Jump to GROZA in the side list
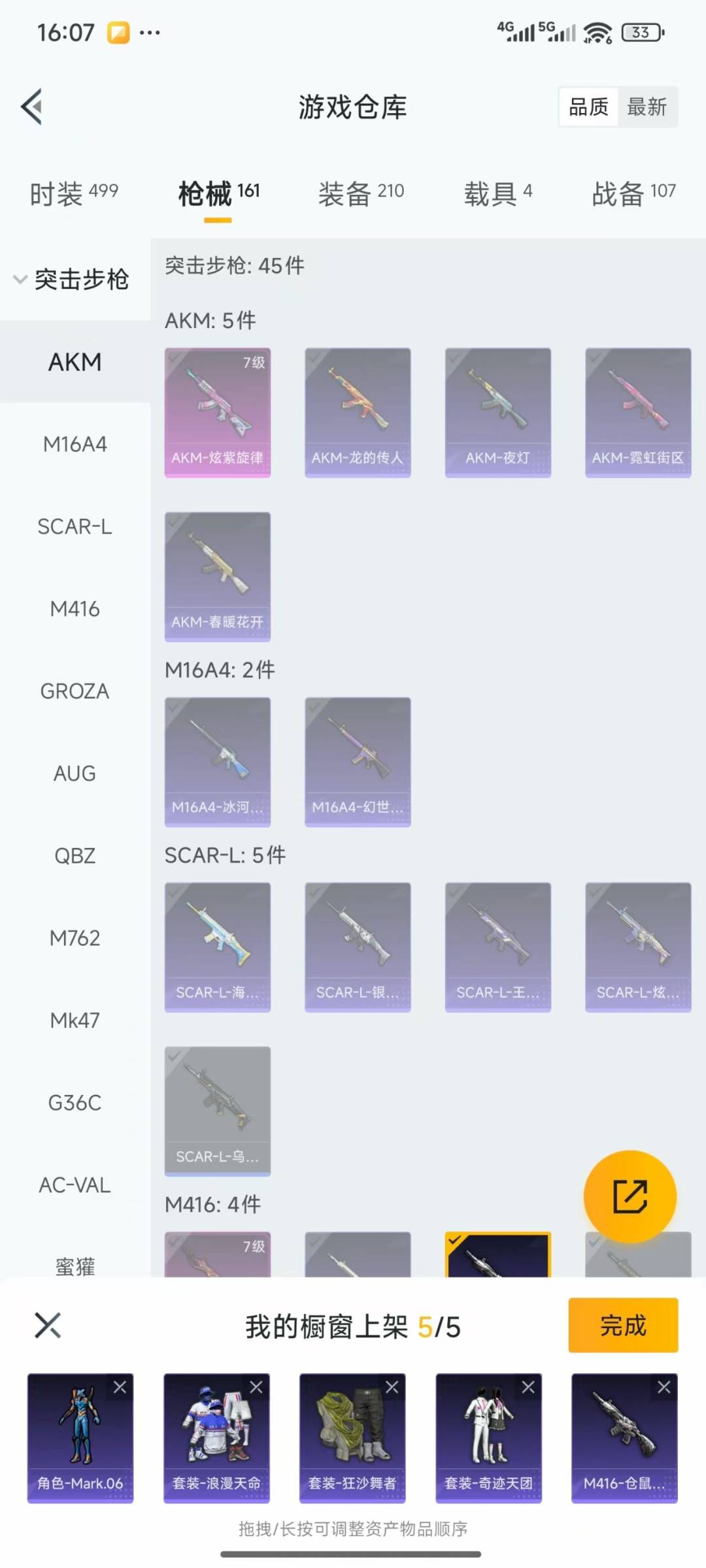Image resolution: width=706 pixels, height=1568 pixels. (x=75, y=691)
